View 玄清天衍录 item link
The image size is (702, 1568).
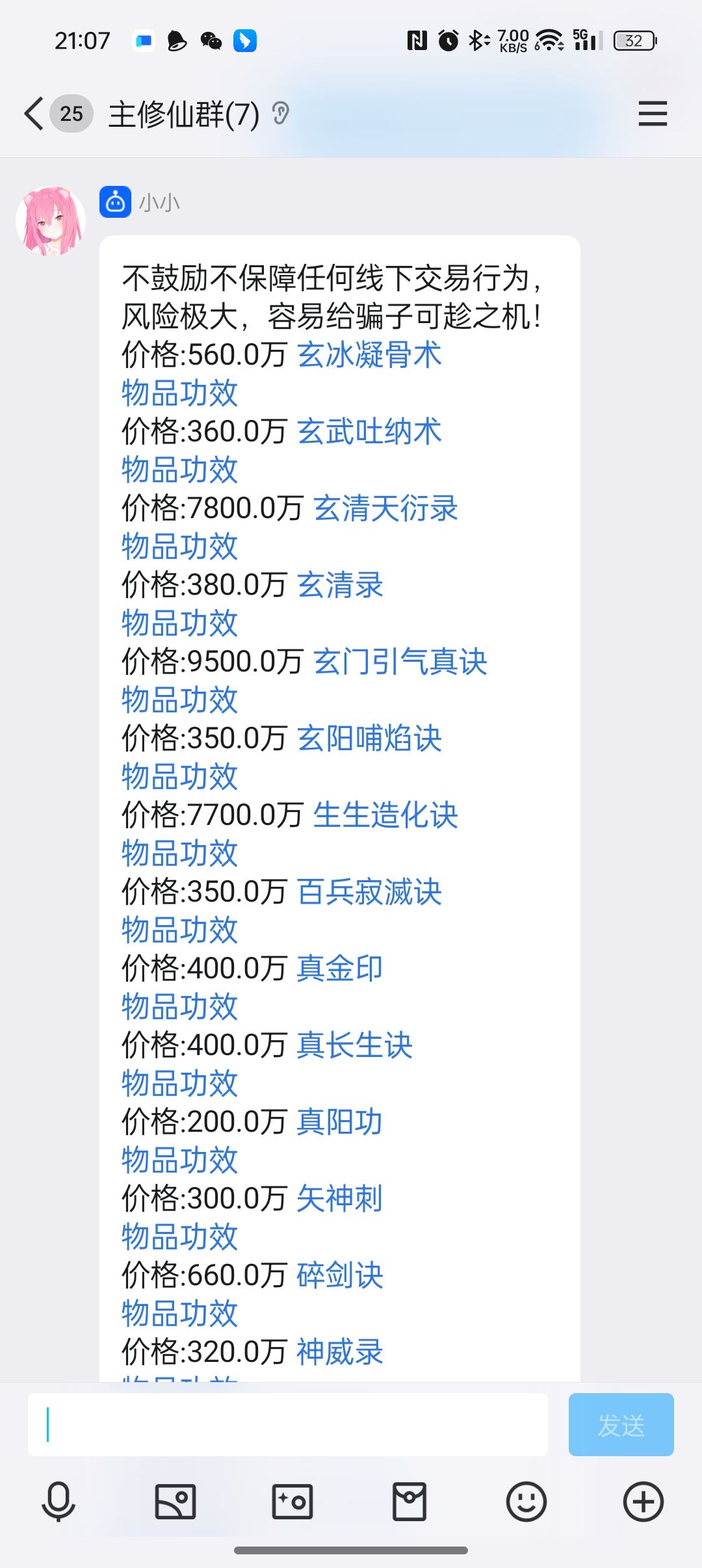click(385, 508)
